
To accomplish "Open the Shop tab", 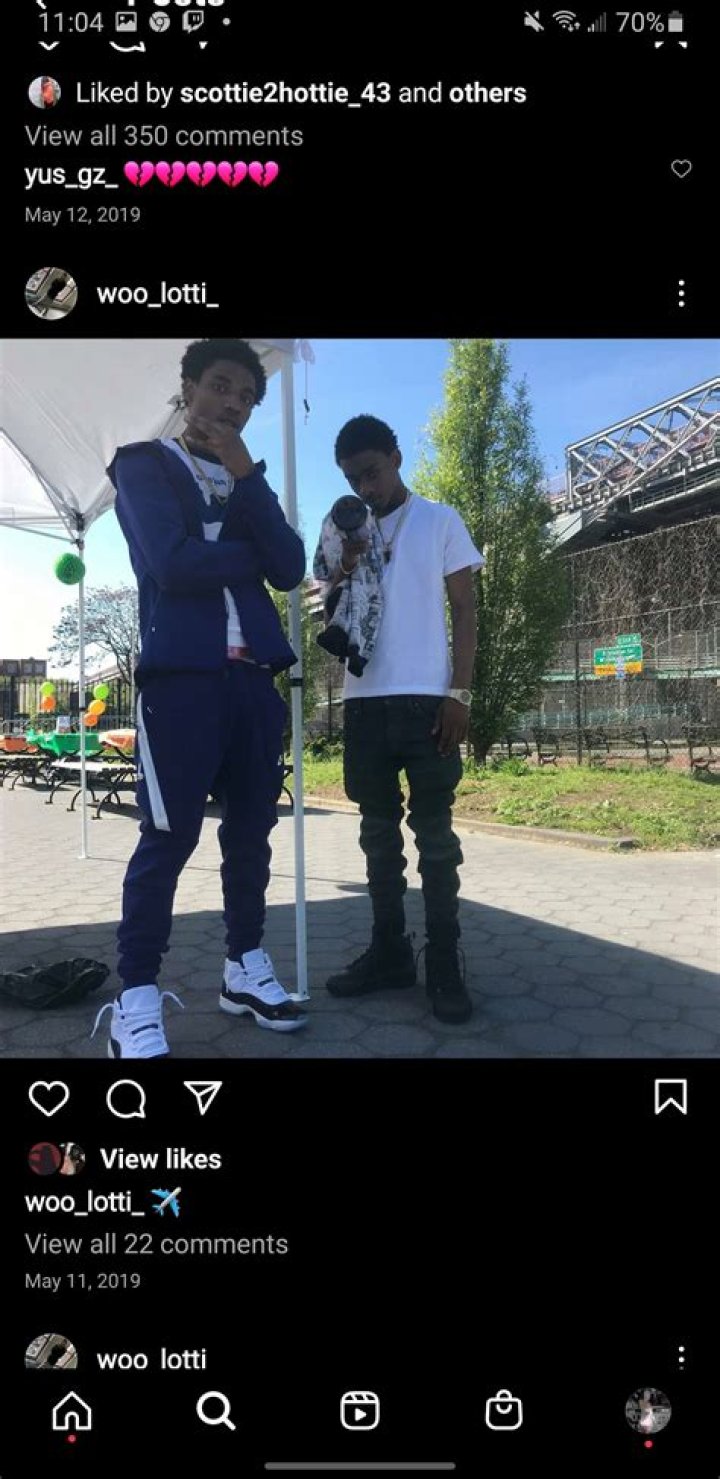I will (504, 1411).
